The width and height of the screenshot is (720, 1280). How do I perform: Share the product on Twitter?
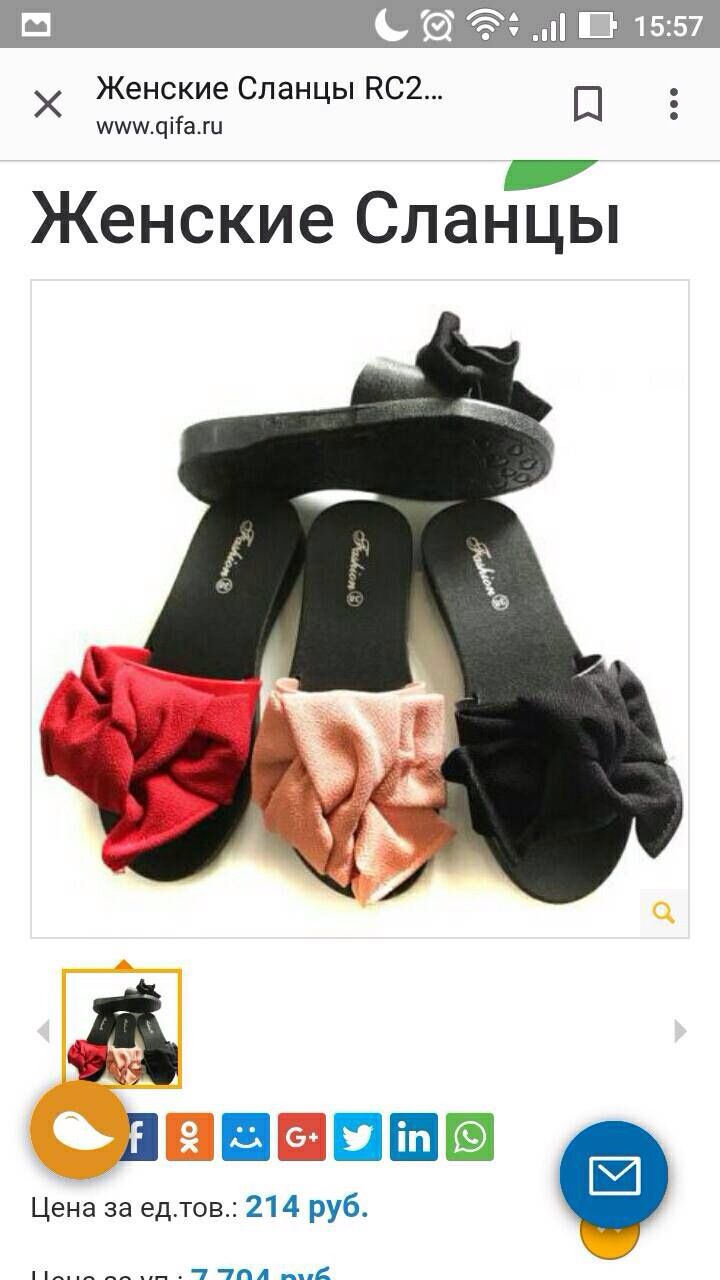358,1137
